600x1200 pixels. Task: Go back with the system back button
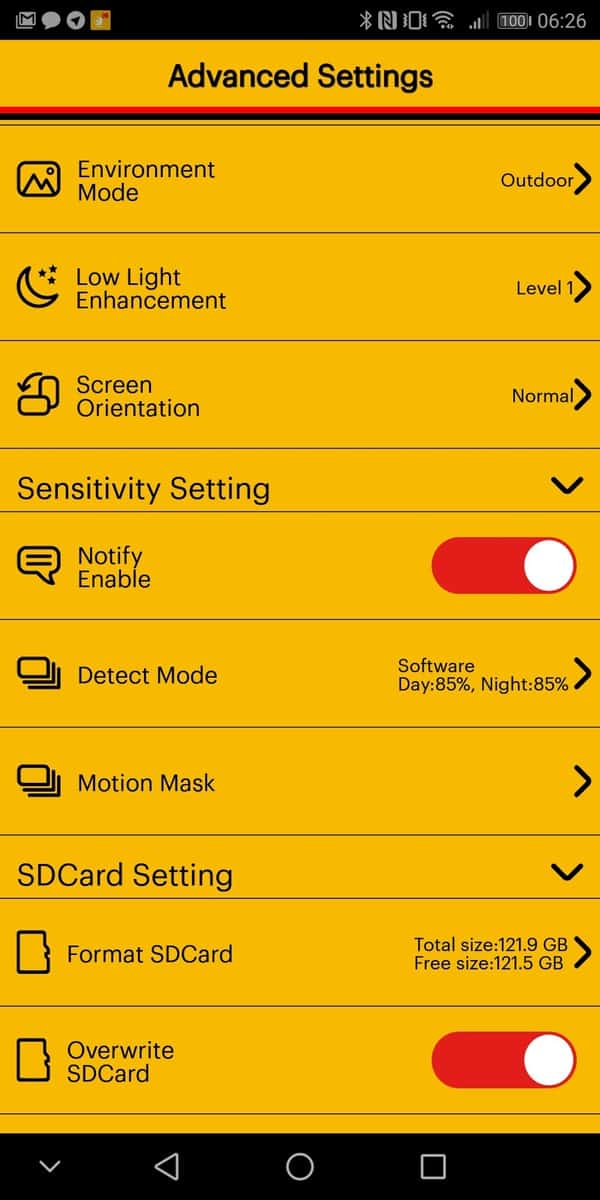point(167,1165)
